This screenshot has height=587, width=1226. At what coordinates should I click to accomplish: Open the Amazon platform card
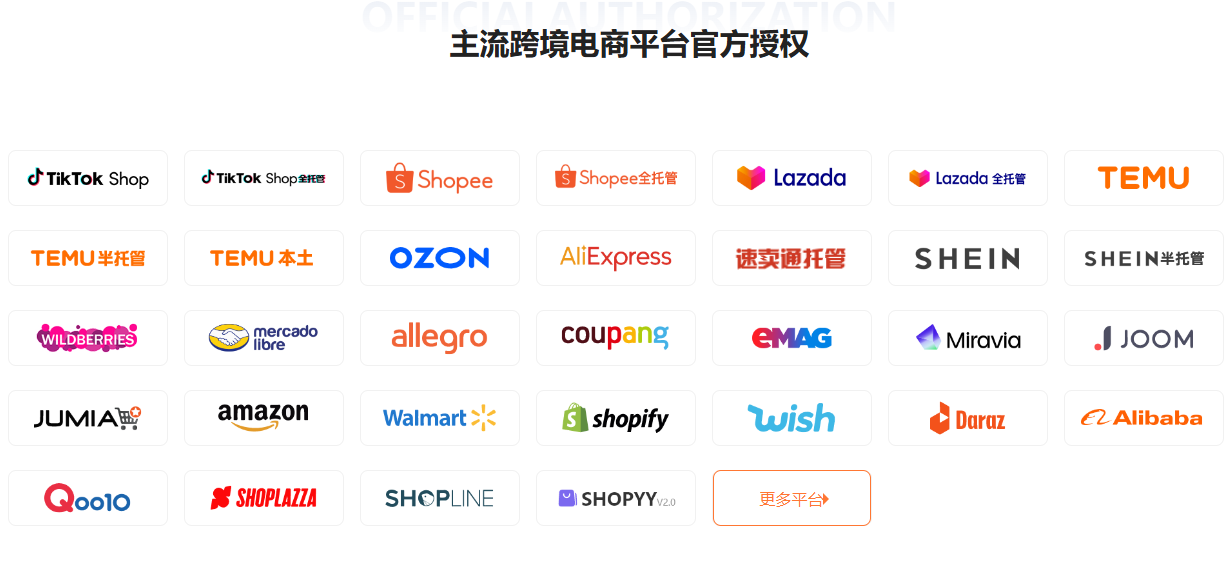tap(264, 418)
